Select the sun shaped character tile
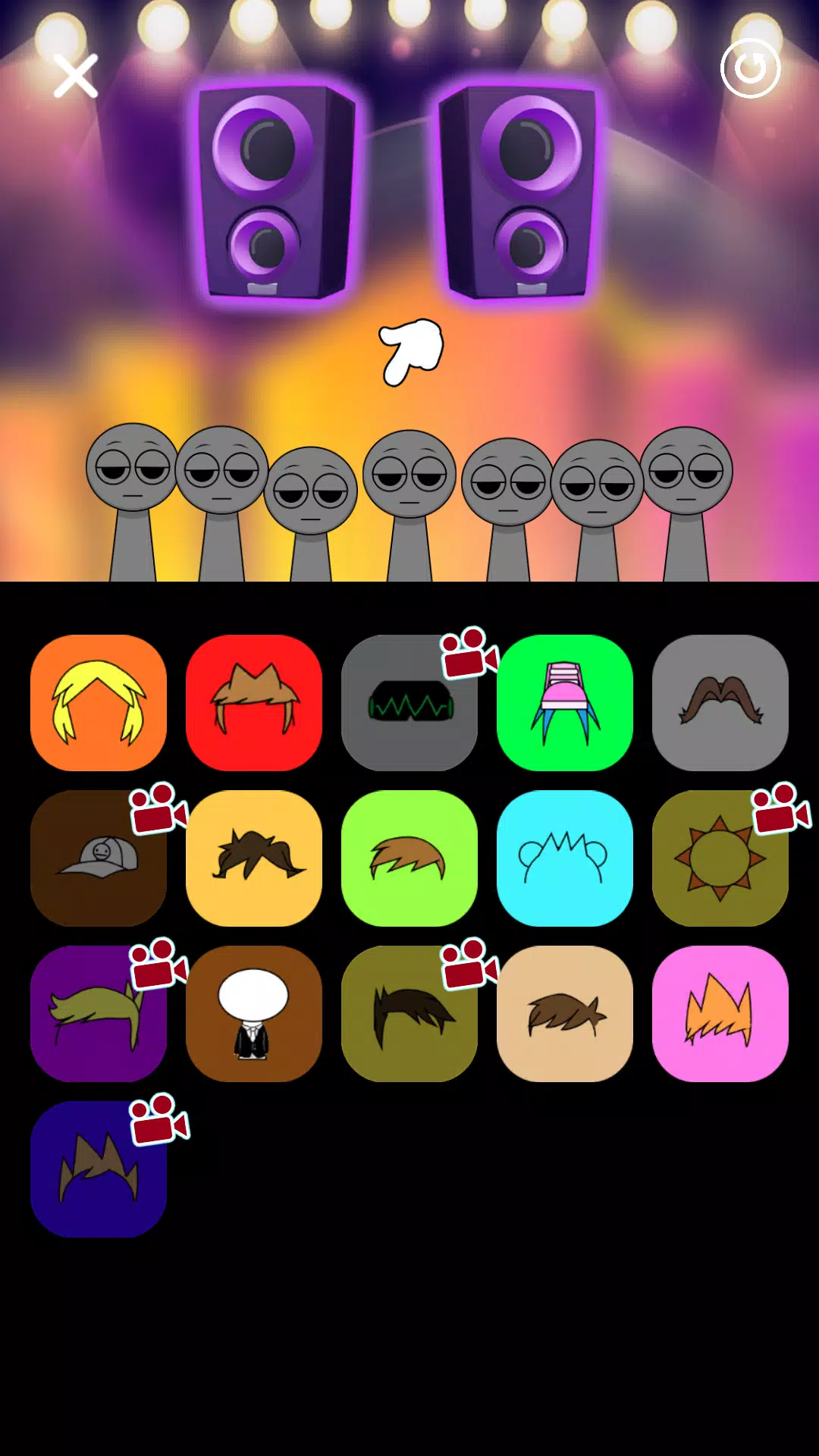This screenshot has height=1456, width=819. pos(720,858)
